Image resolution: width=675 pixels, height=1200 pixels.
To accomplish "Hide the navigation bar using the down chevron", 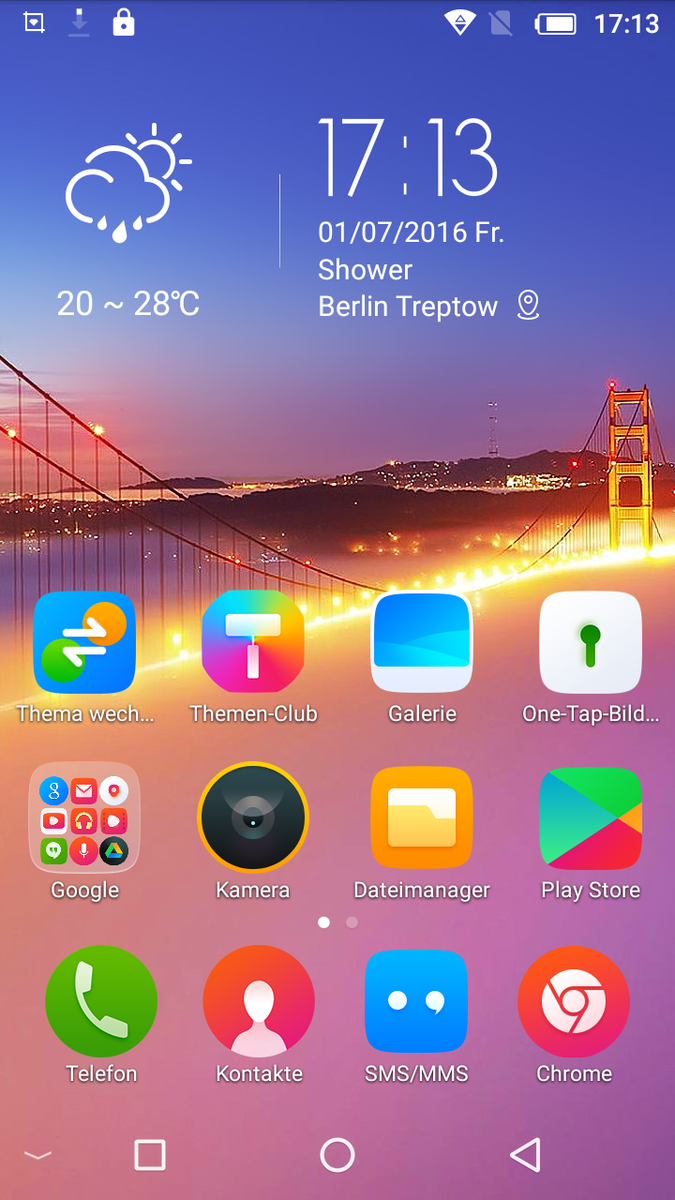I will 37,1156.
